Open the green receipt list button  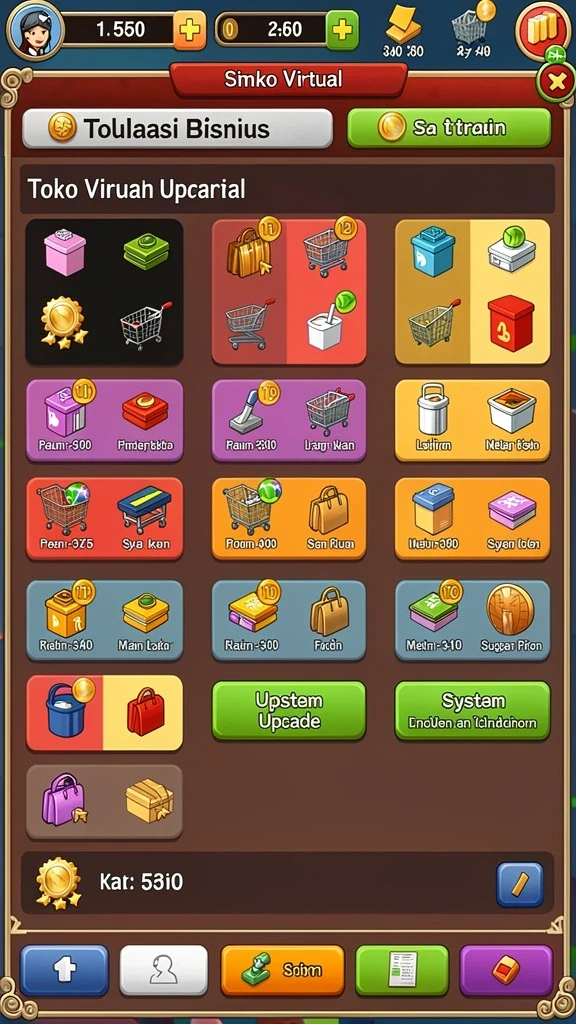(402, 970)
